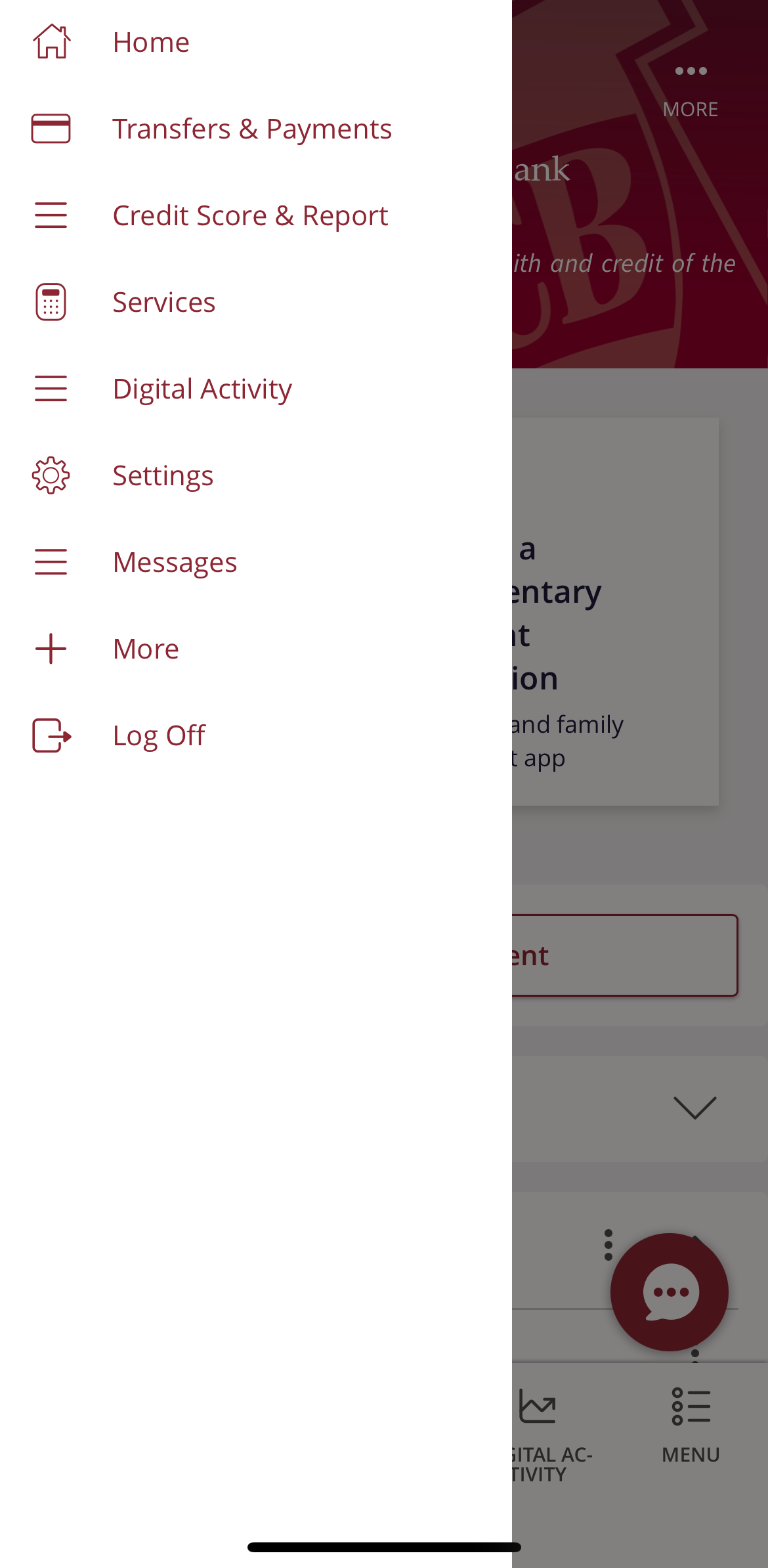Go to Home in the drawer

coord(151,43)
